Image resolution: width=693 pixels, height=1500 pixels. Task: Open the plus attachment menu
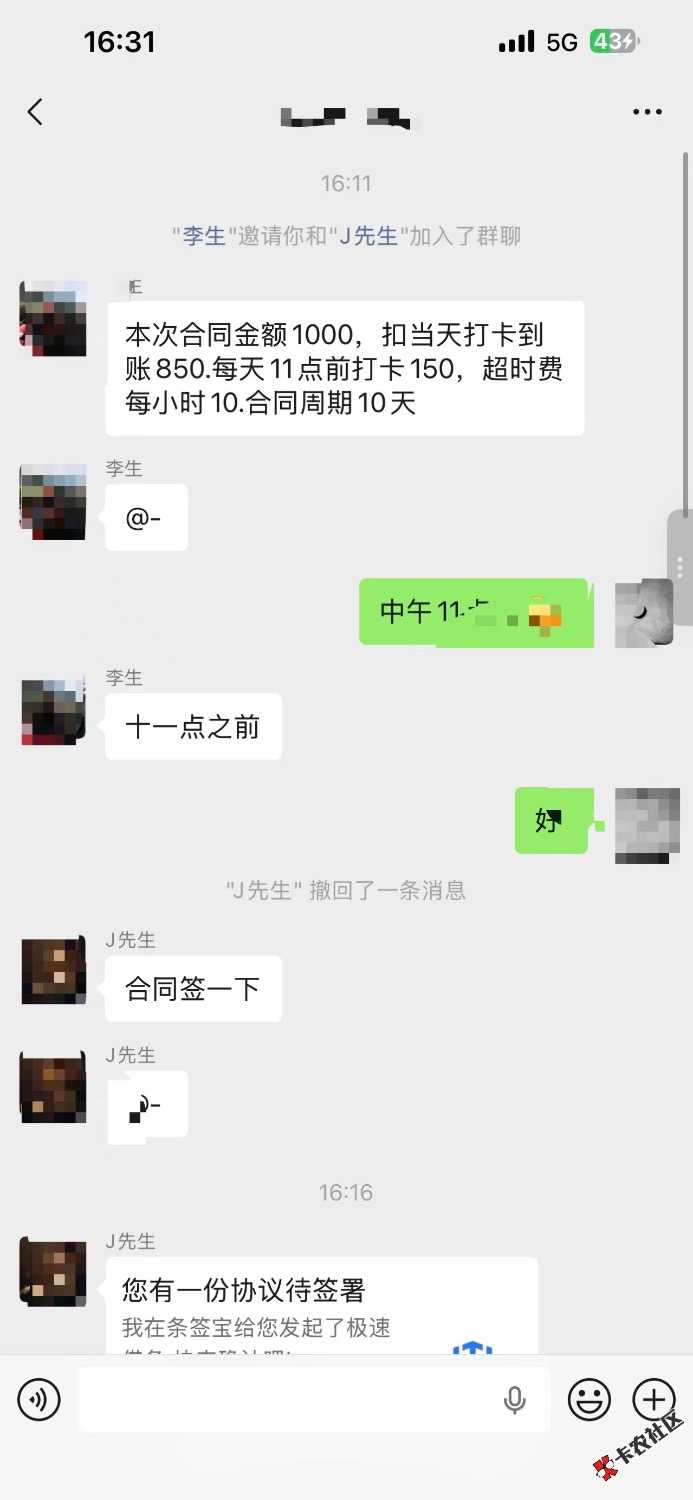click(x=654, y=1399)
